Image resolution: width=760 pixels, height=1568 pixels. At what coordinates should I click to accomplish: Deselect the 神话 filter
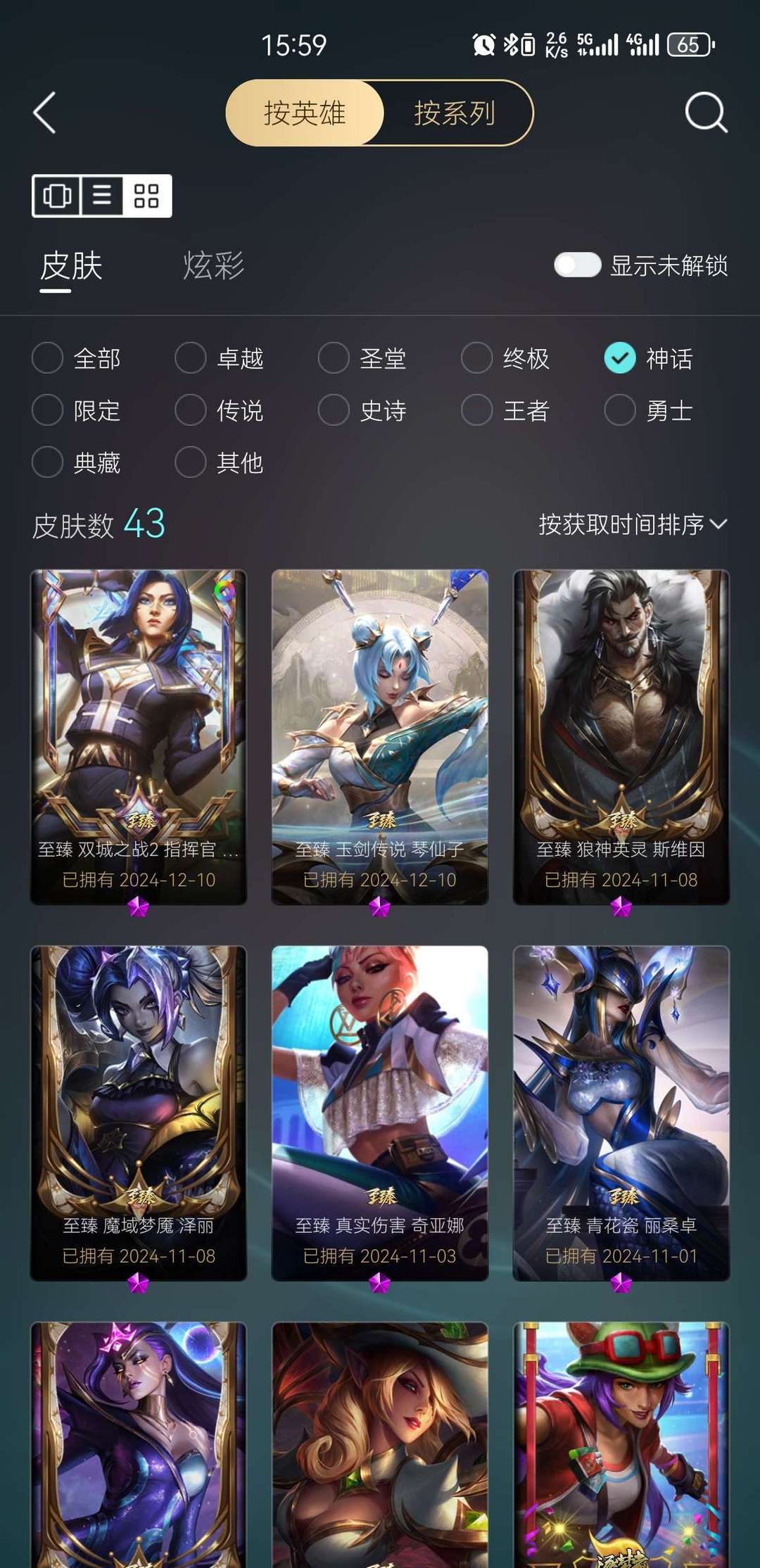click(x=649, y=358)
